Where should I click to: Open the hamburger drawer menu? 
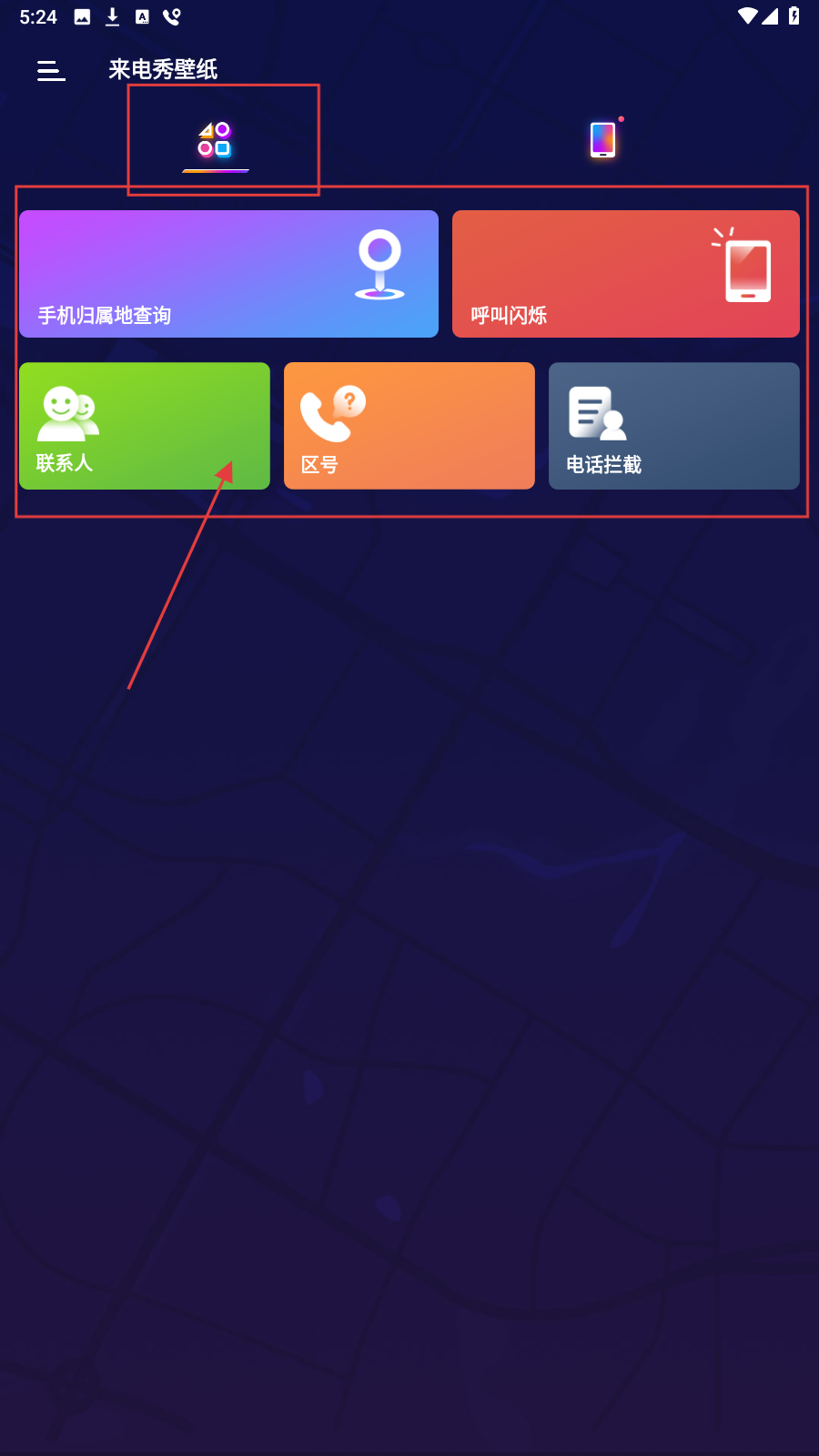click(51, 70)
